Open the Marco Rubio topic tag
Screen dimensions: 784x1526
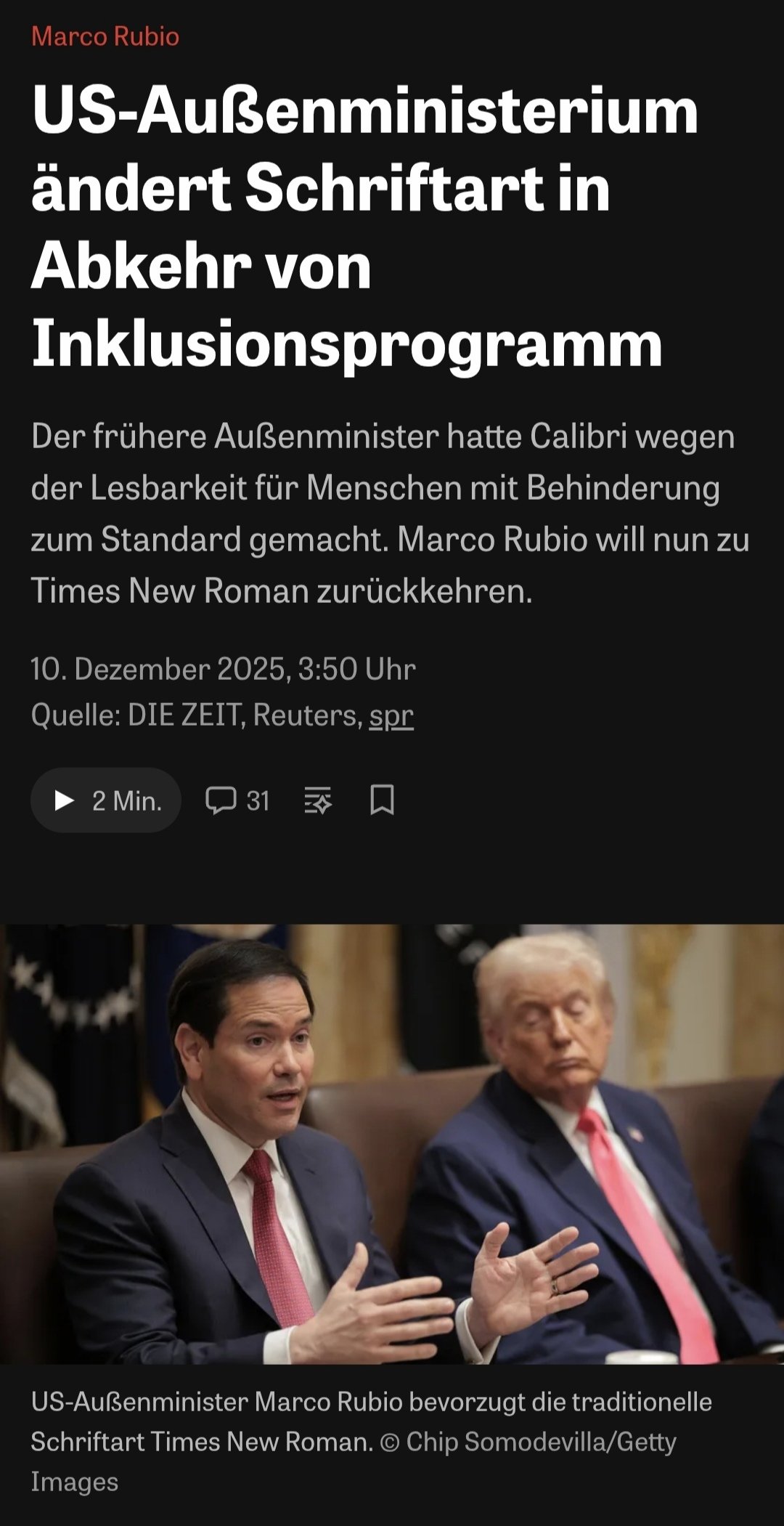coord(105,36)
